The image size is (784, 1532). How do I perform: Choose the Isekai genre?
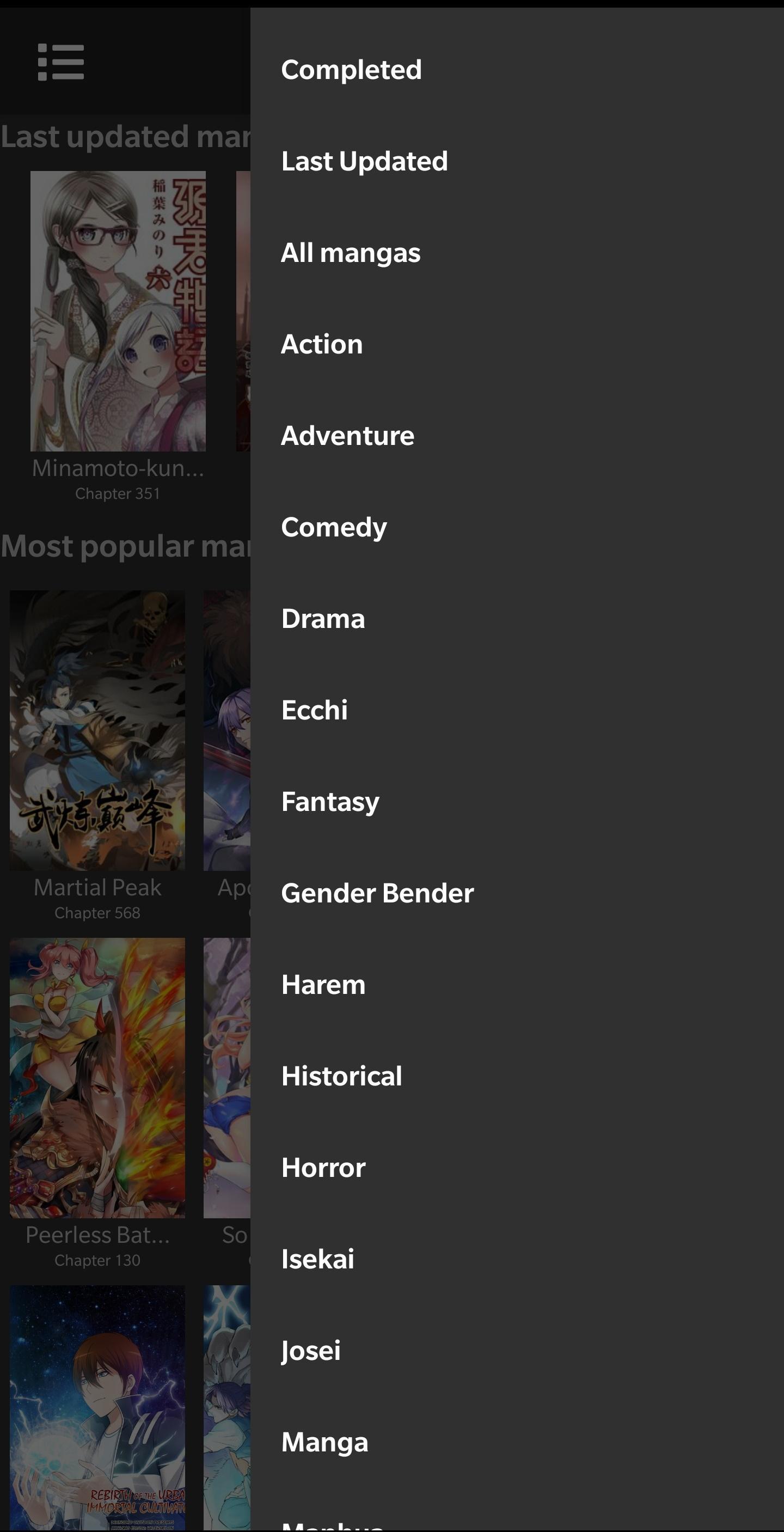click(x=317, y=1259)
